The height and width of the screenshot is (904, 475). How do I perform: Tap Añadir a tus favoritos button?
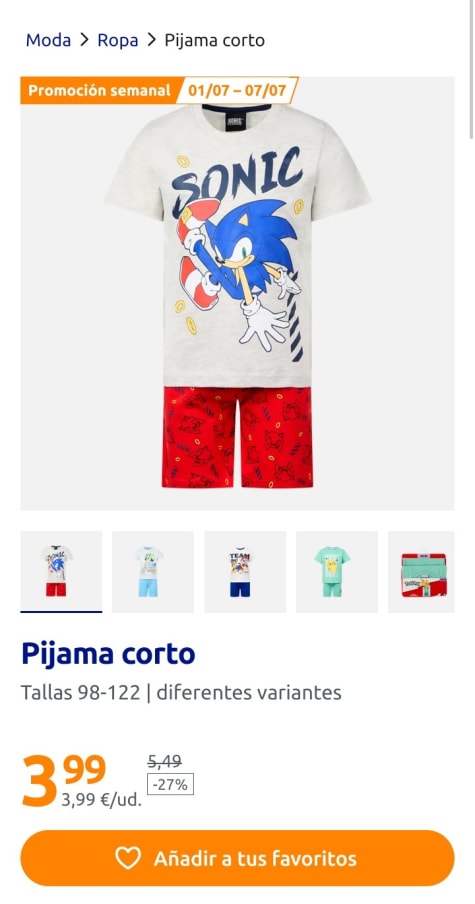pos(237,858)
